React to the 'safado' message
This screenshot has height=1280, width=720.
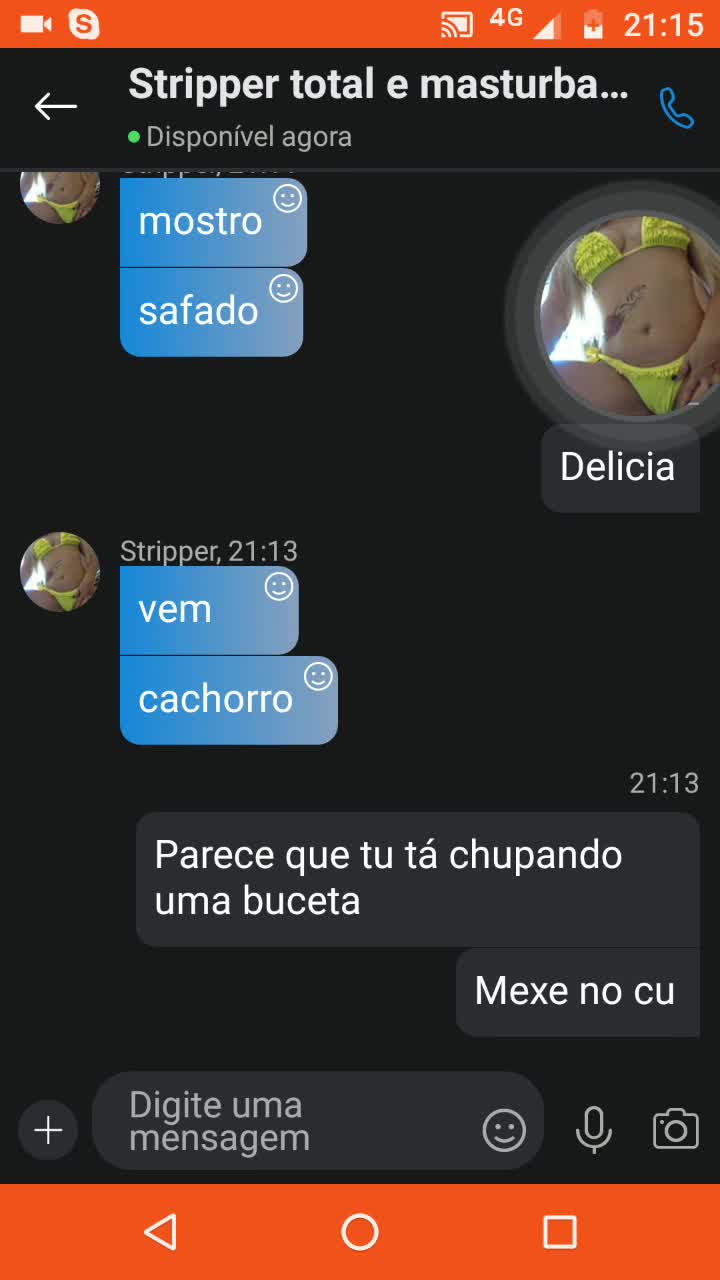click(x=284, y=289)
